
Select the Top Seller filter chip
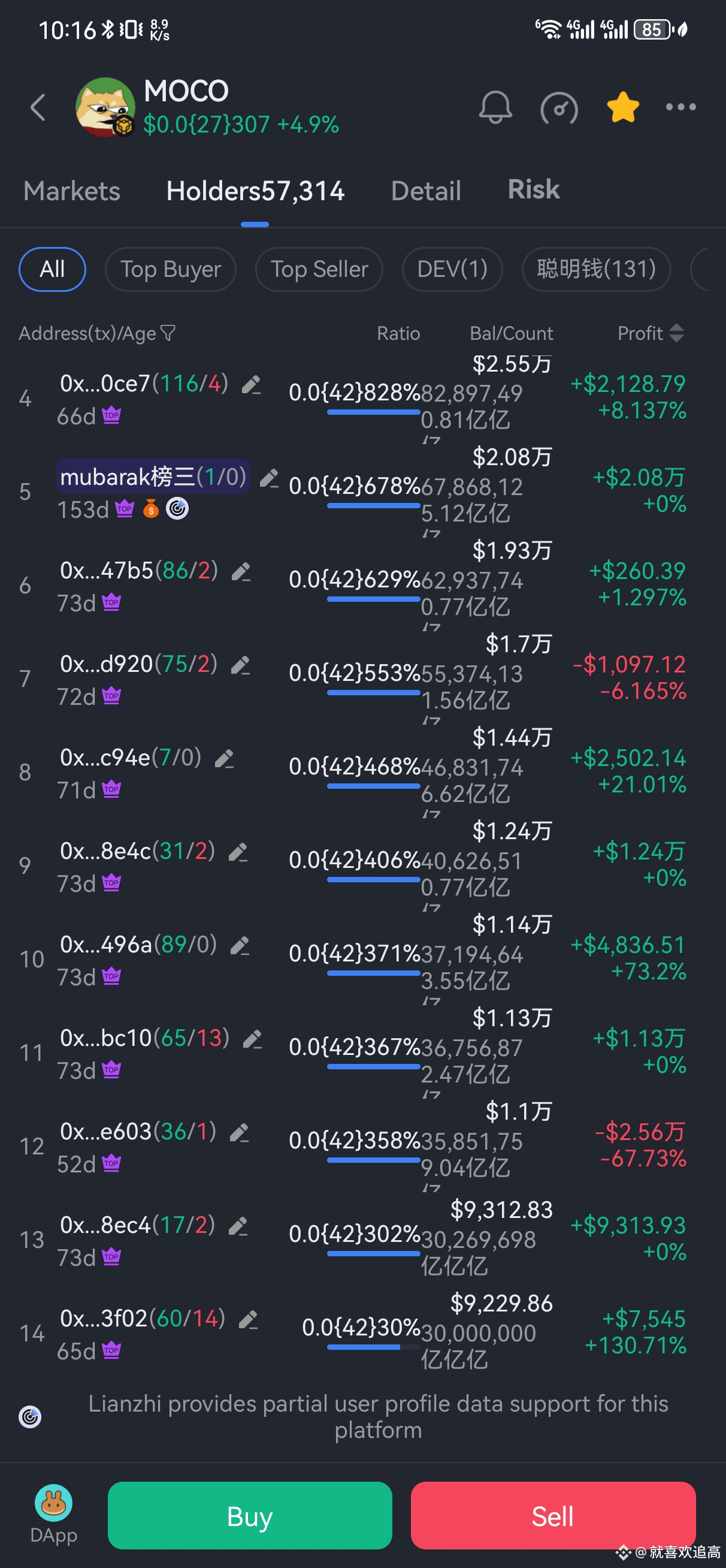319,269
